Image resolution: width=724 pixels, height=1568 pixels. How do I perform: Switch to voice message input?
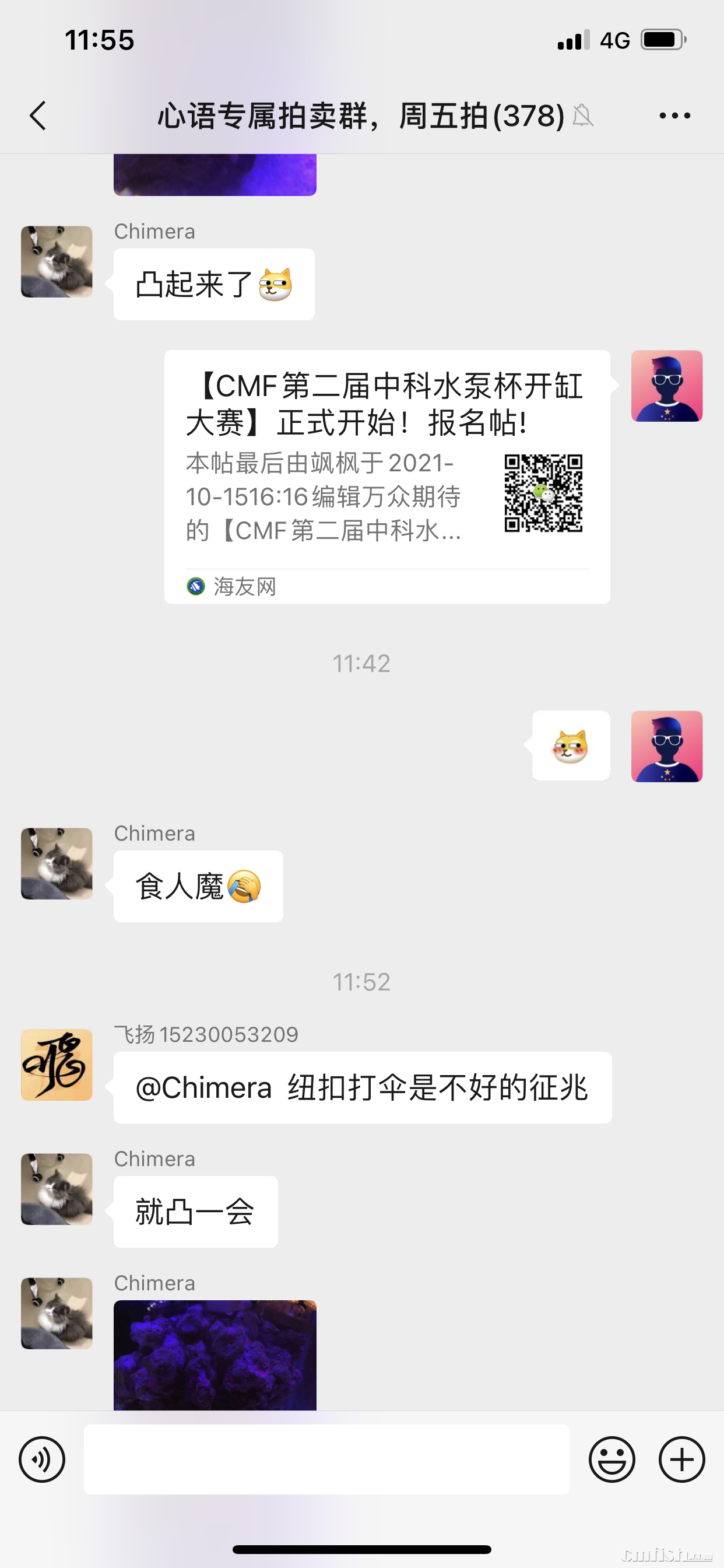coord(42,1459)
